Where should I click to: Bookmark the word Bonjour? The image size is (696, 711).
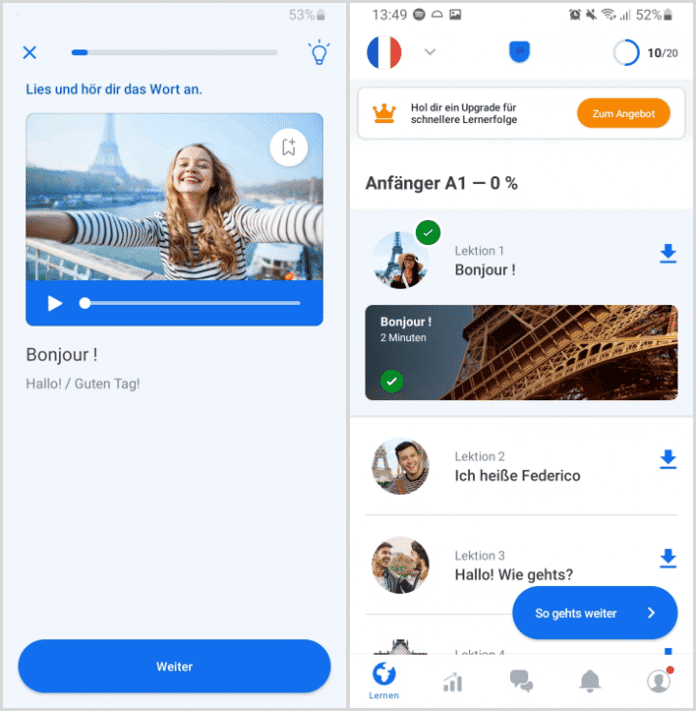click(x=289, y=148)
